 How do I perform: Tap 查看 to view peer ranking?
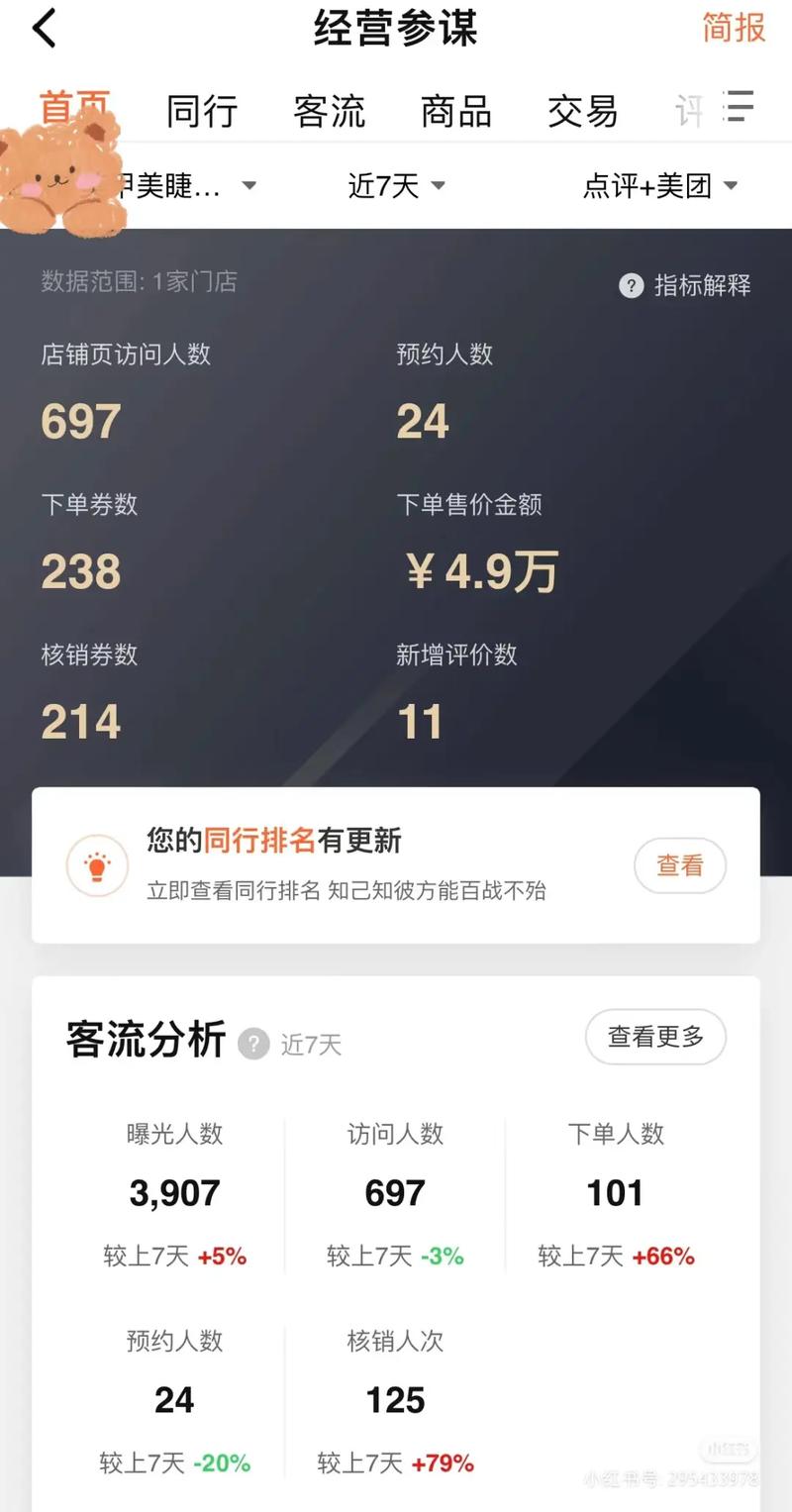point(680,865)
